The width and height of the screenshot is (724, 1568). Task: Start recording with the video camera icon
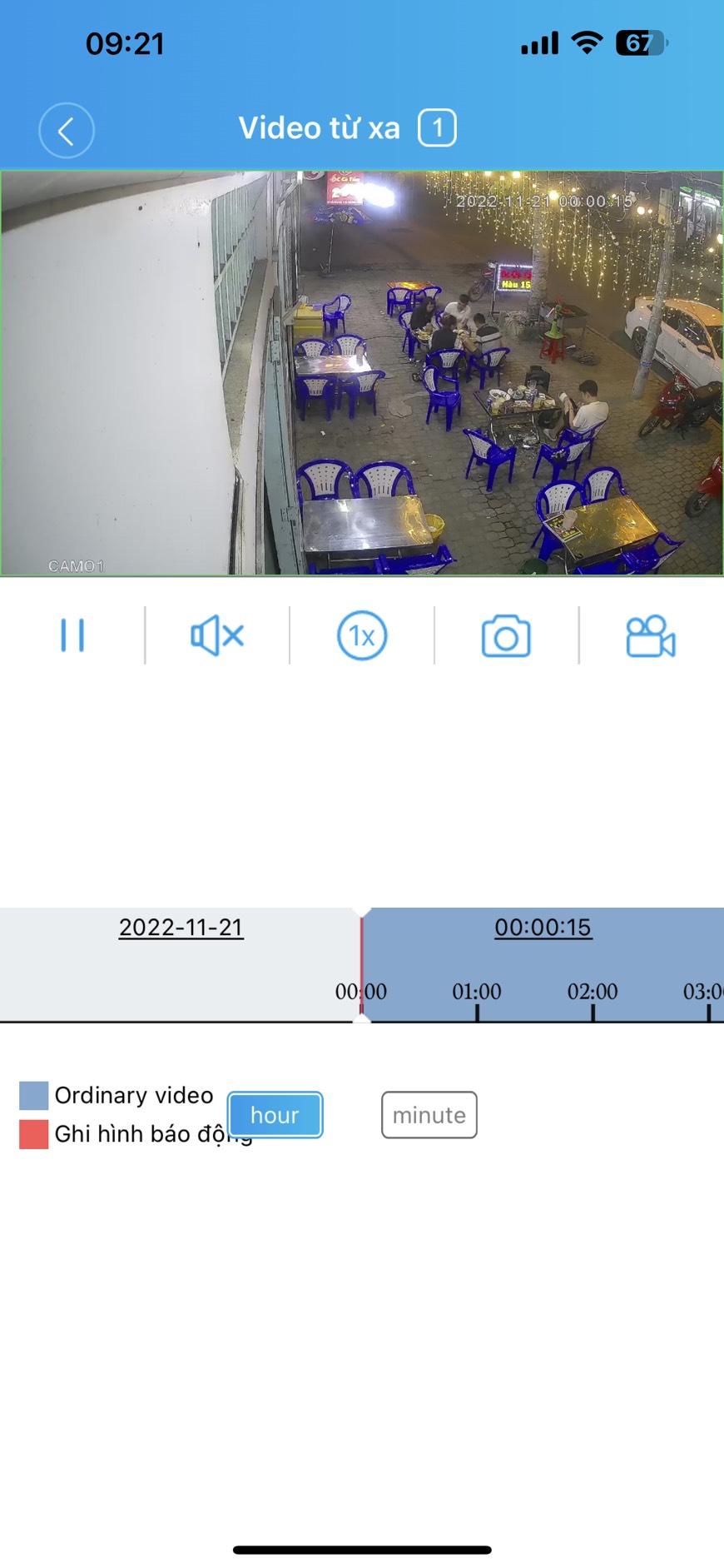pos(650,635)
